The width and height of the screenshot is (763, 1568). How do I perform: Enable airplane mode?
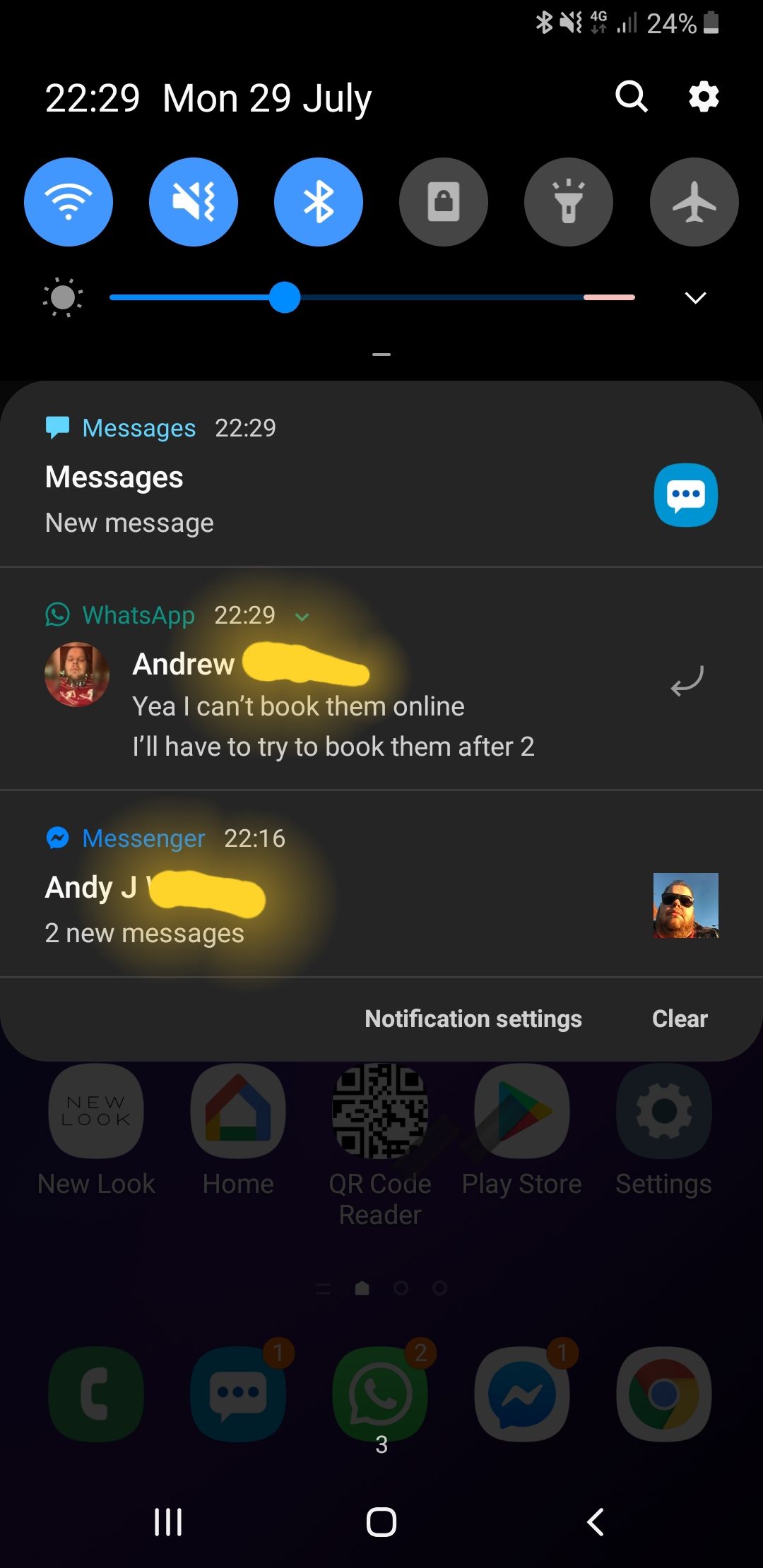[694, 202]
